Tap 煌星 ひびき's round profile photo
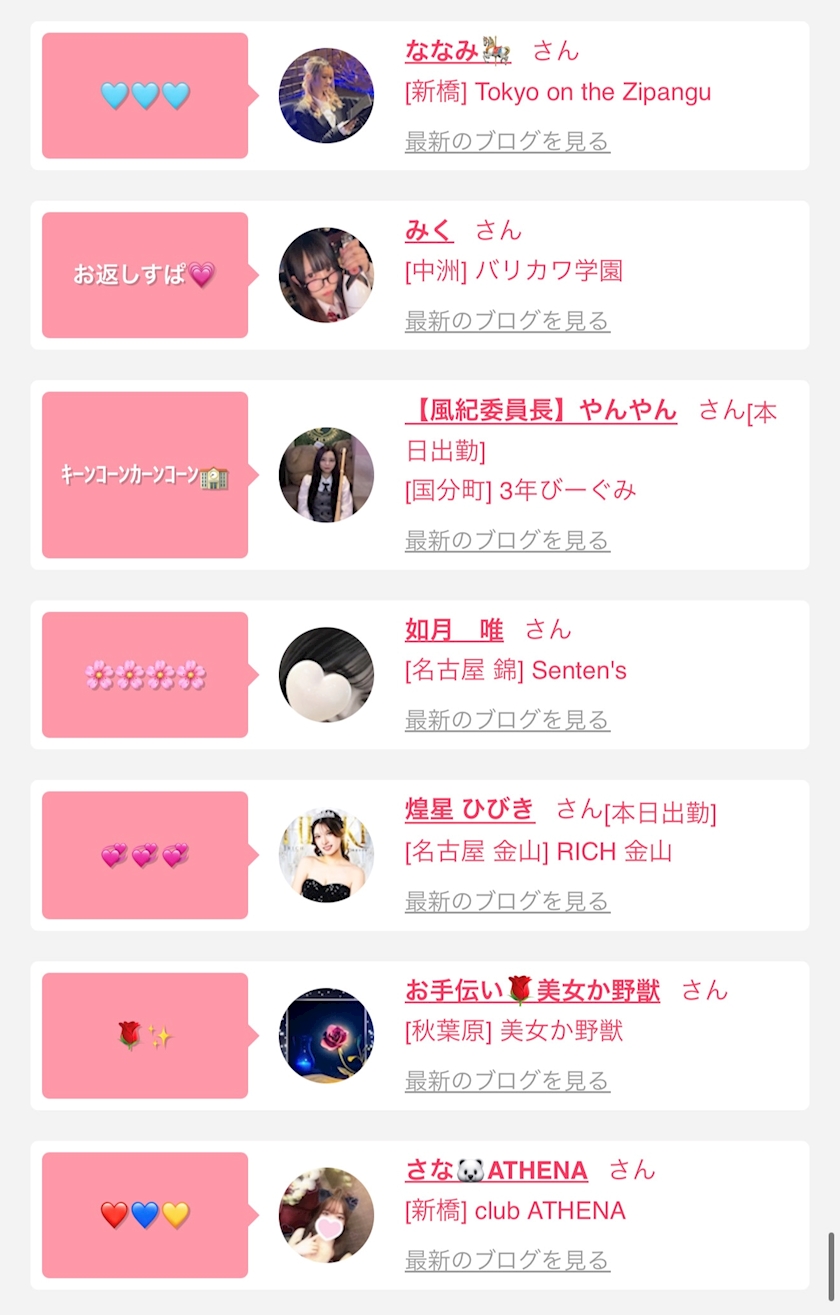The image size is (840, 1315). tap(326, 855)
